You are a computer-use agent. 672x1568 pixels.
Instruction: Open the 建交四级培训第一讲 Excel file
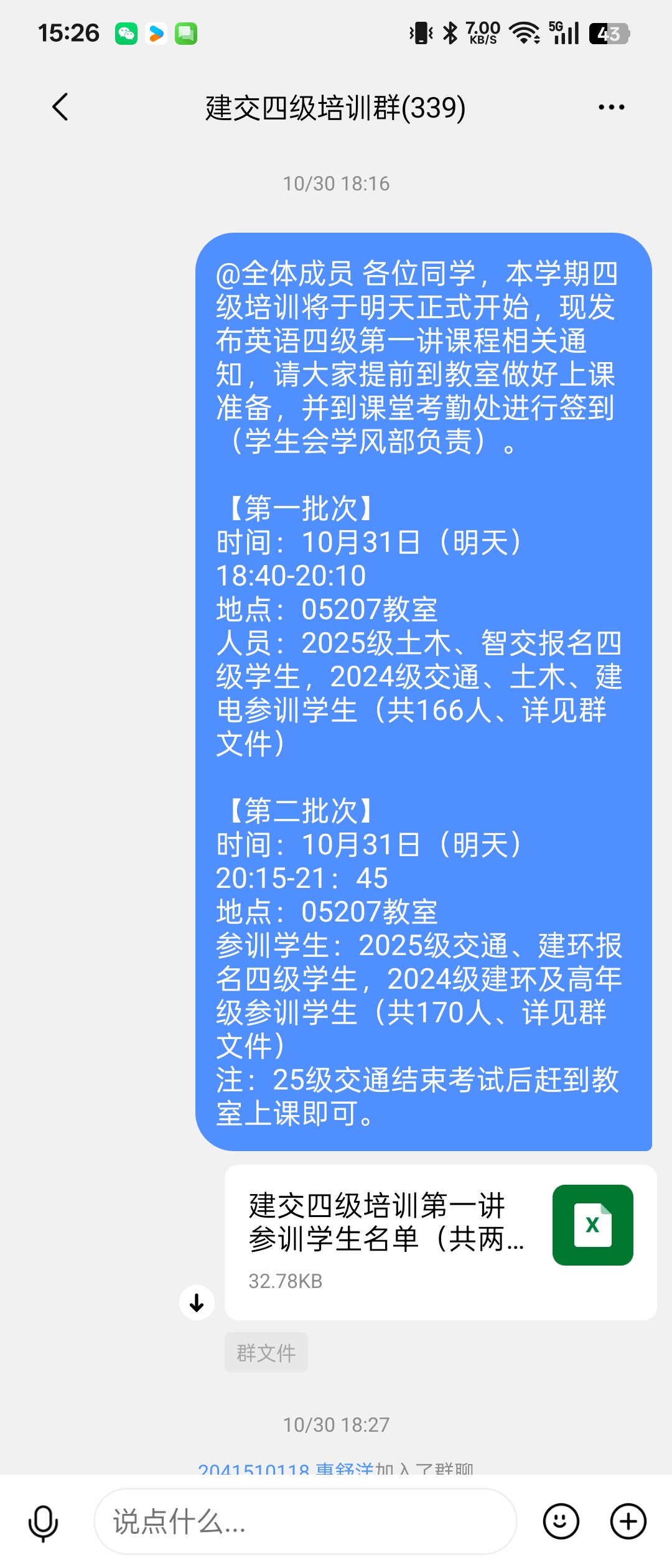(x=440, y=1242)
